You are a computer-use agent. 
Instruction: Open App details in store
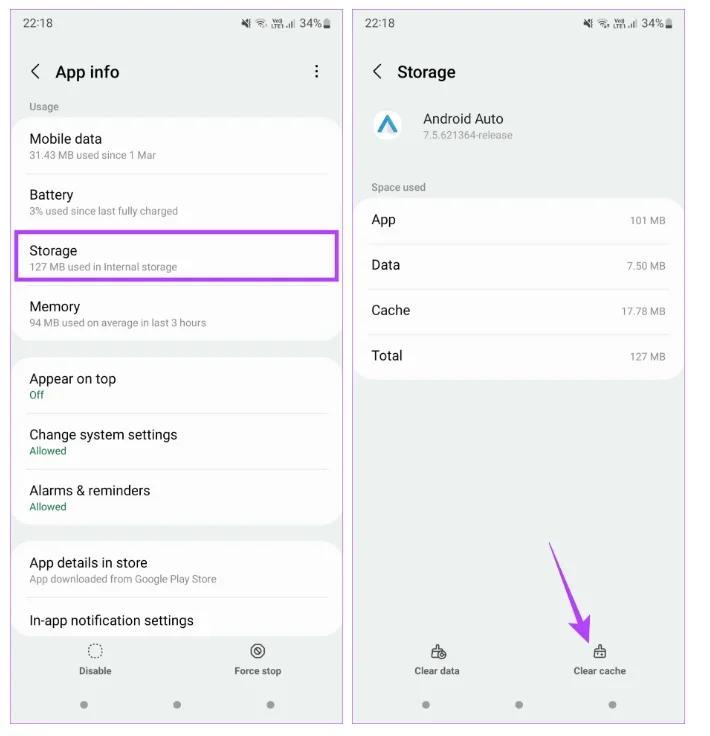click(175, 569)
